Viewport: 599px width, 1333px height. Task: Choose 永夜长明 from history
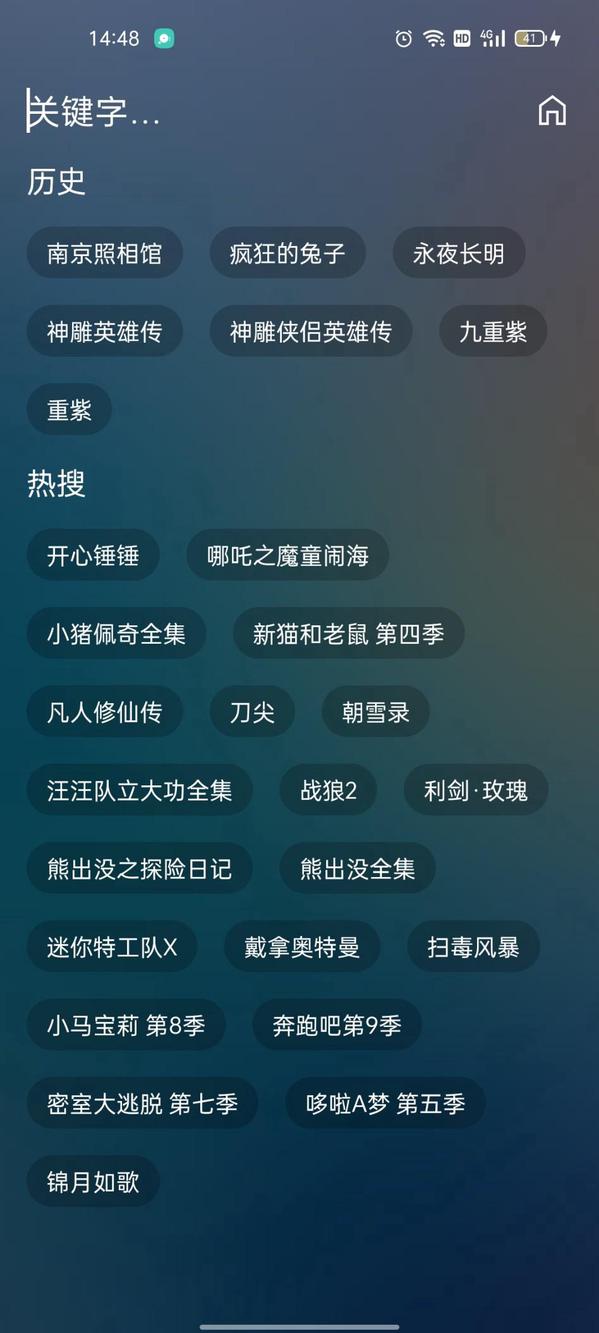(x=458, y=253)
